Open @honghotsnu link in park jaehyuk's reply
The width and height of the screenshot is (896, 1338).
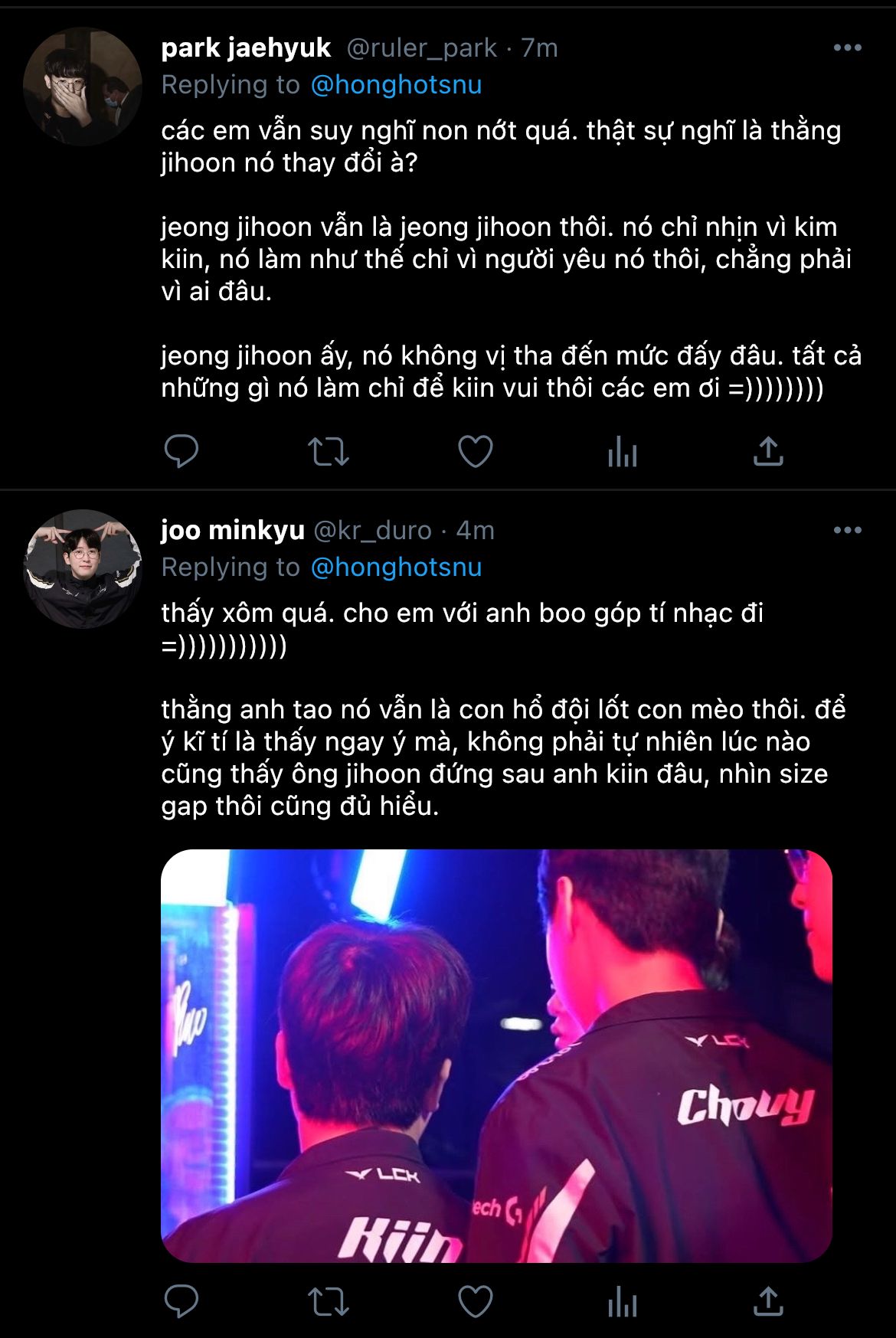pos(396,84)
